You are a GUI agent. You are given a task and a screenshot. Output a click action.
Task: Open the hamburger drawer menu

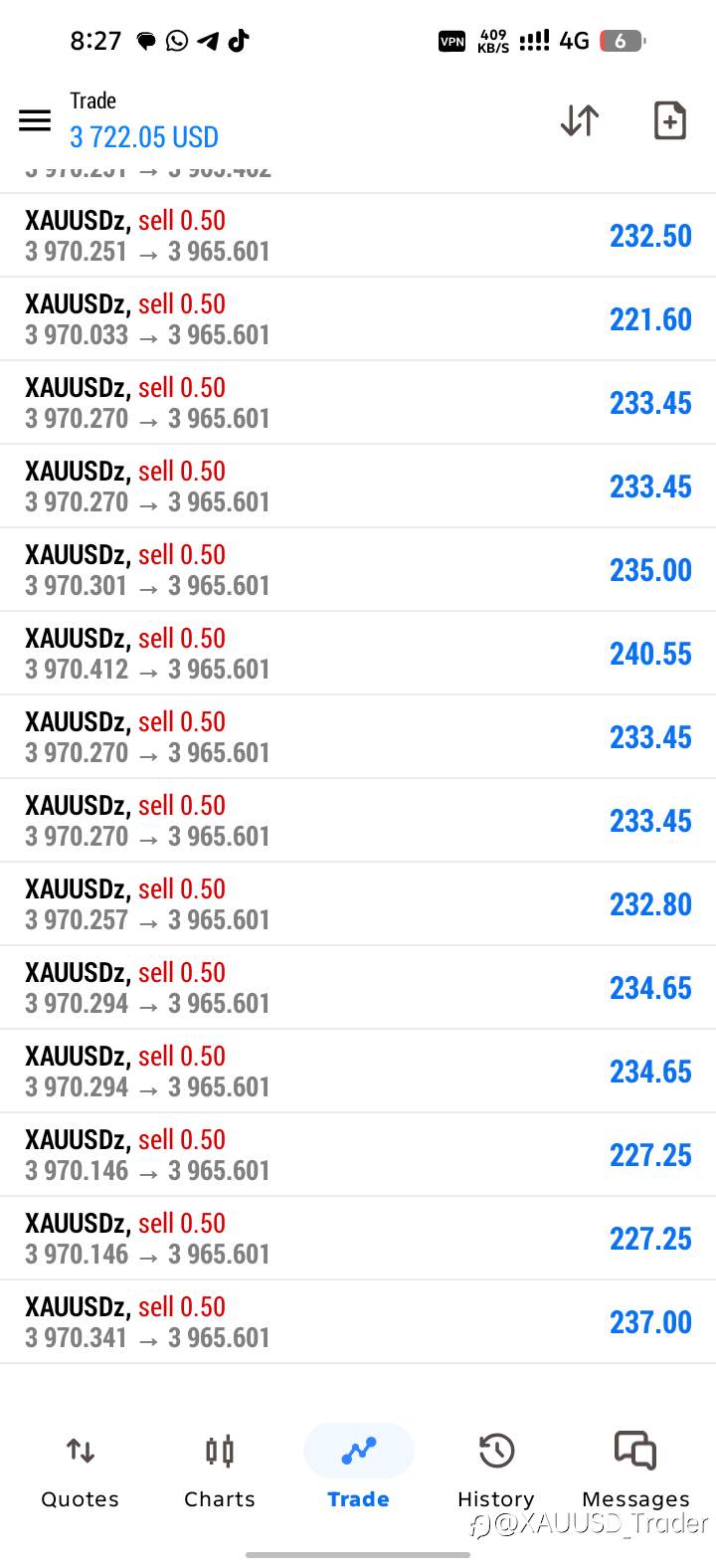point(35,120)
